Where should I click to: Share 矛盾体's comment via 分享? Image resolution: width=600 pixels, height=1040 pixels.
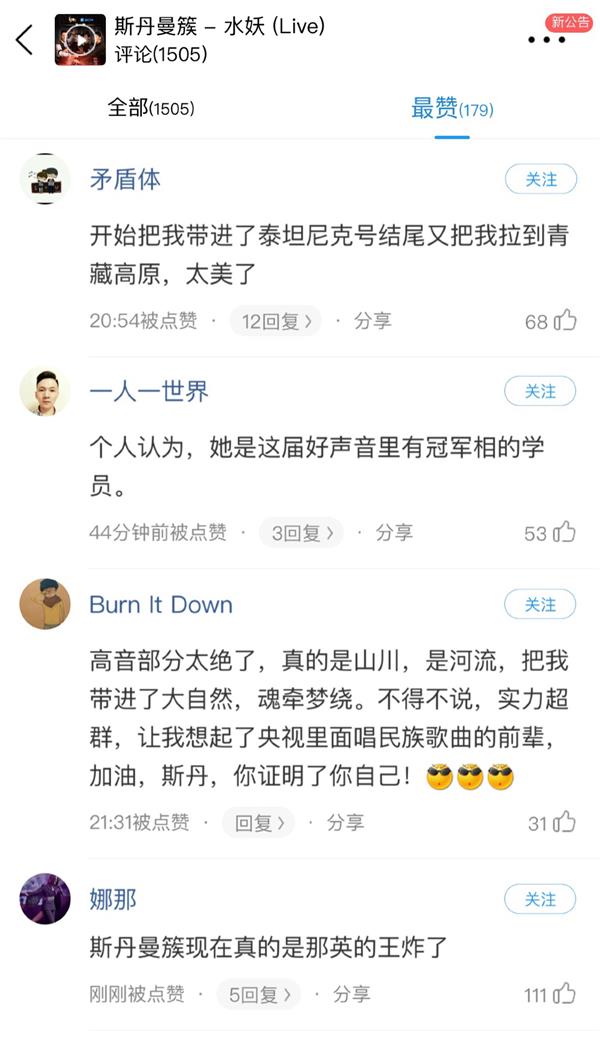[x=372, y=321]
